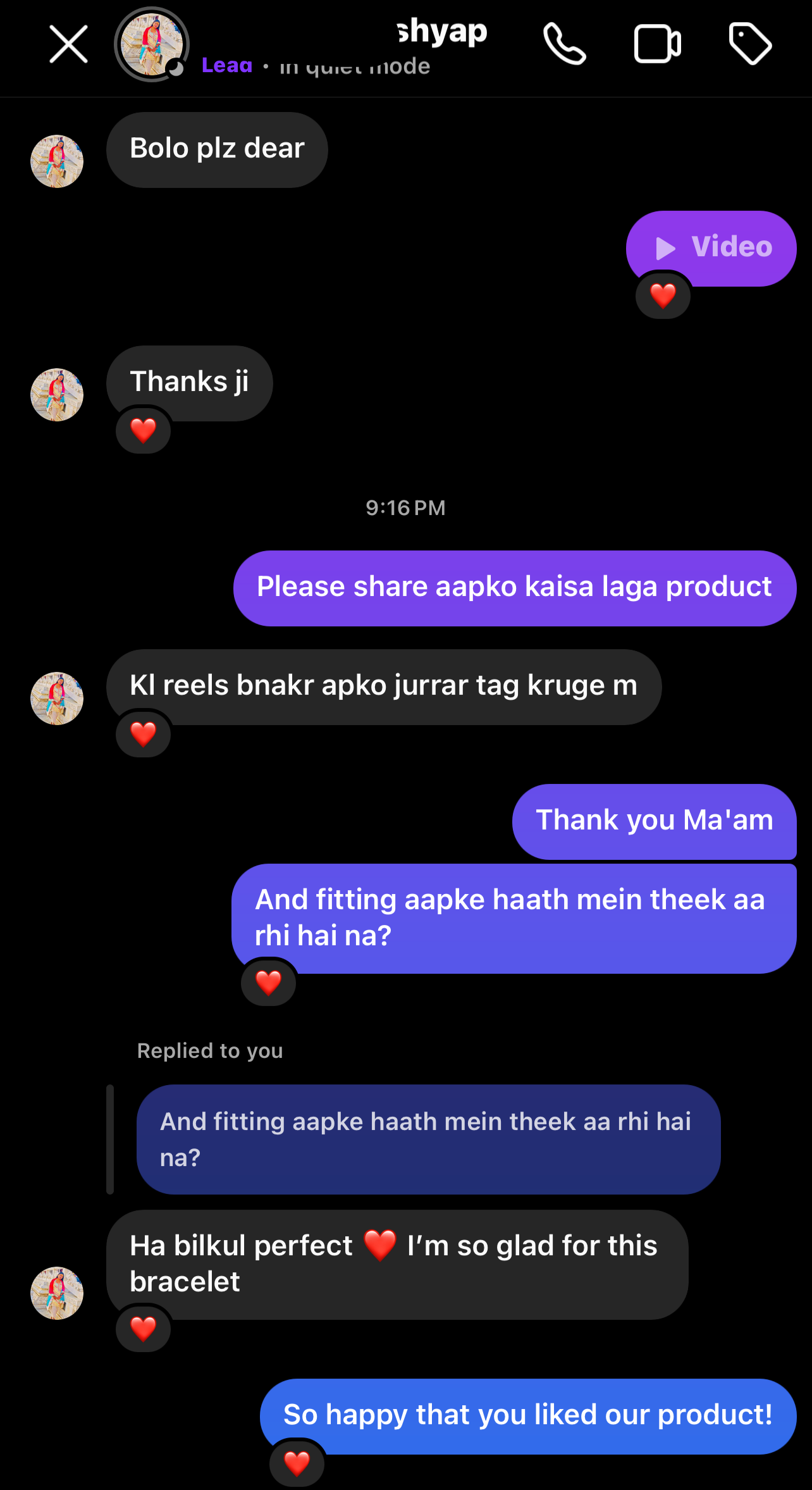Open the contact's profile picture in the header

[152, 44]
